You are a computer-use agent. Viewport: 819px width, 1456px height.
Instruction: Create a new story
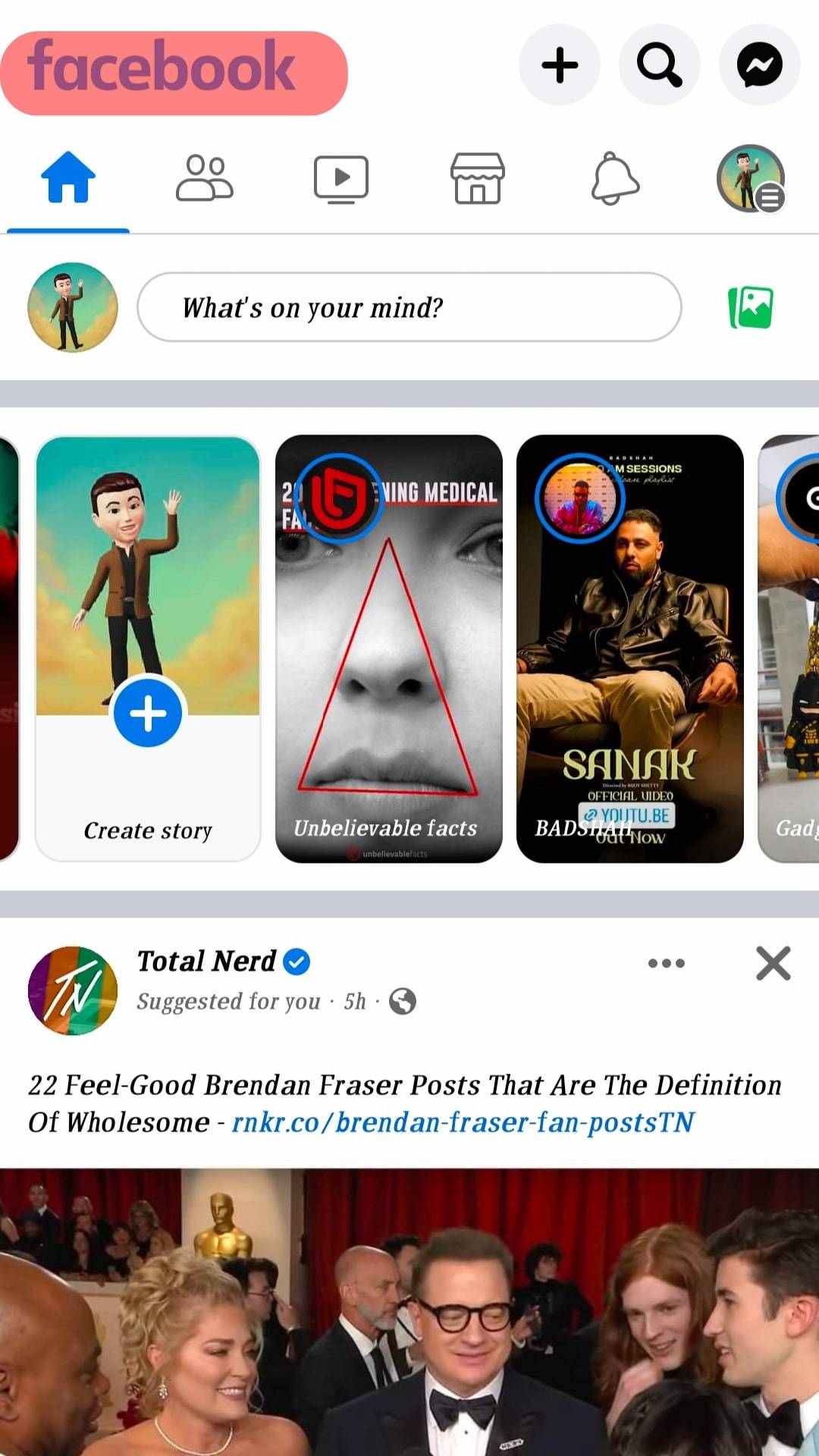click(x=148, y=713)
